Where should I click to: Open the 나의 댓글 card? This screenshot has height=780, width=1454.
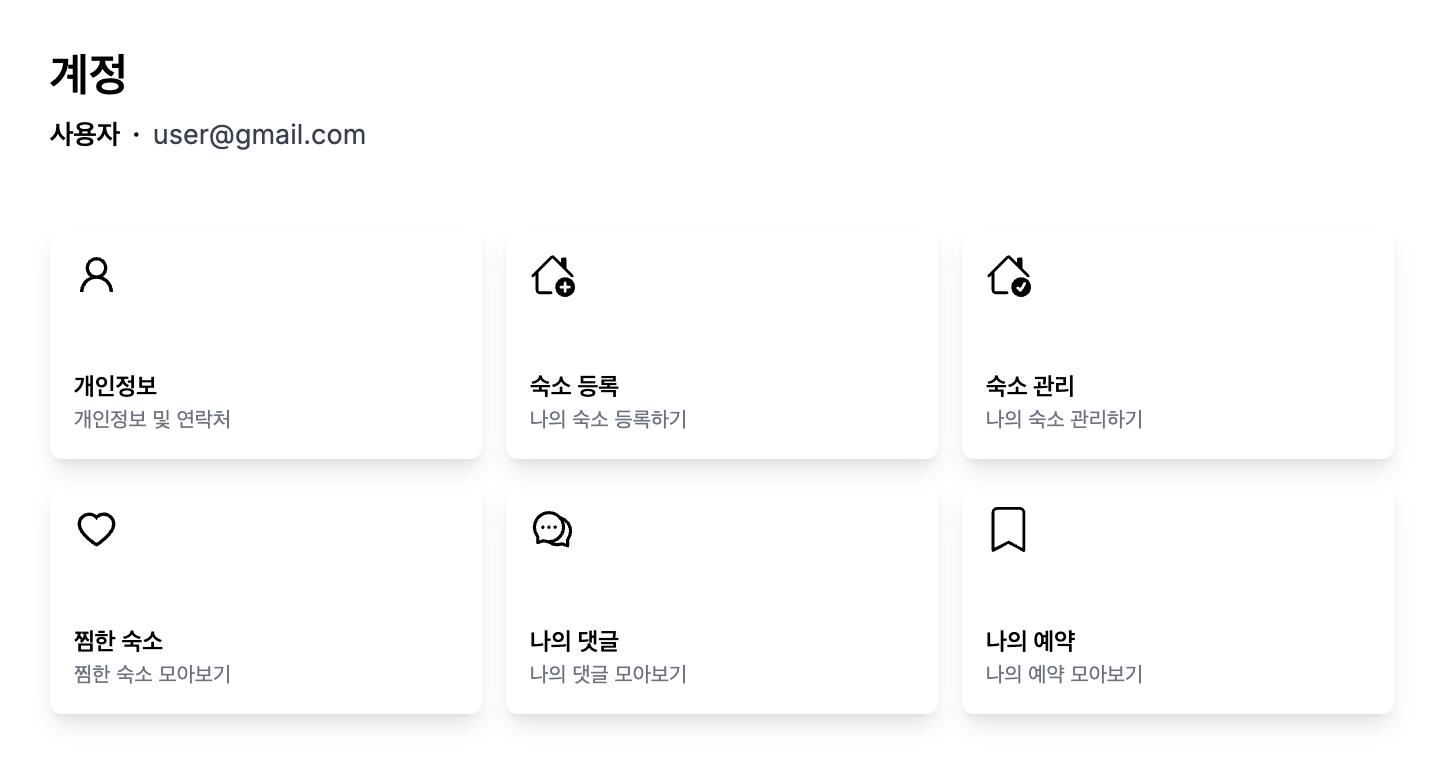(x=721, y=600)
